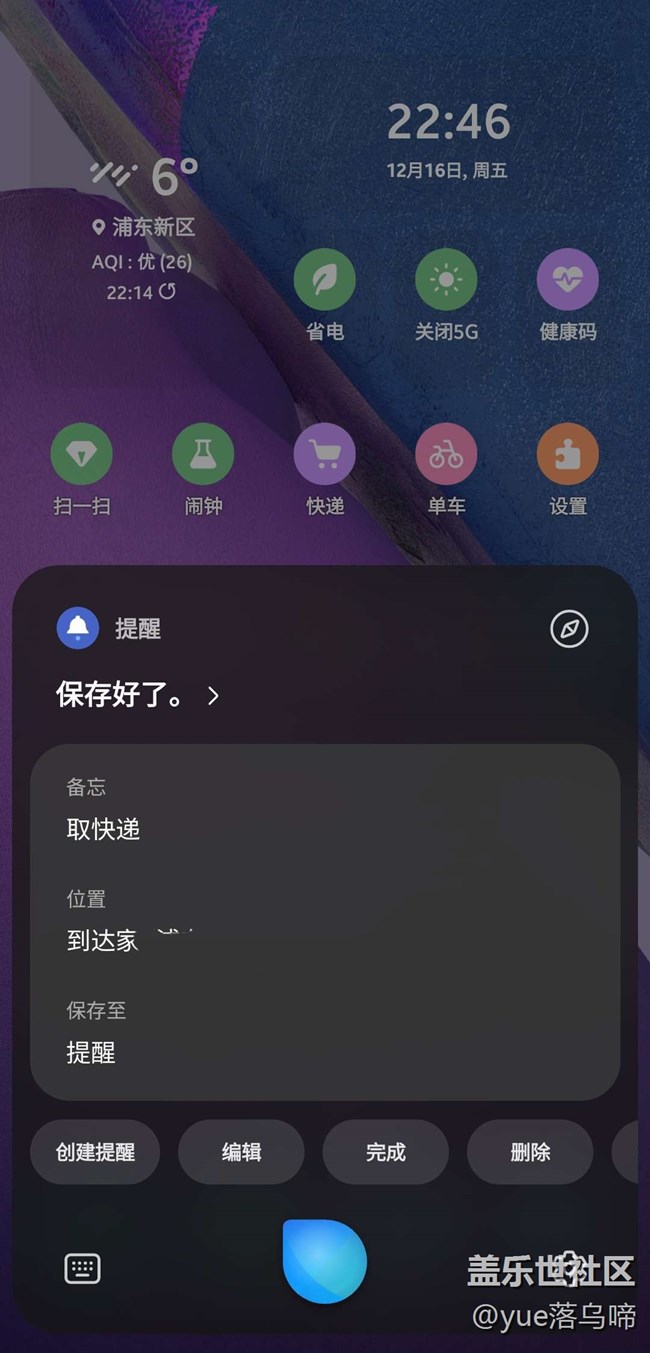
Task: Launch the 省电 shortcut
Action: click(x=324, y=279)
